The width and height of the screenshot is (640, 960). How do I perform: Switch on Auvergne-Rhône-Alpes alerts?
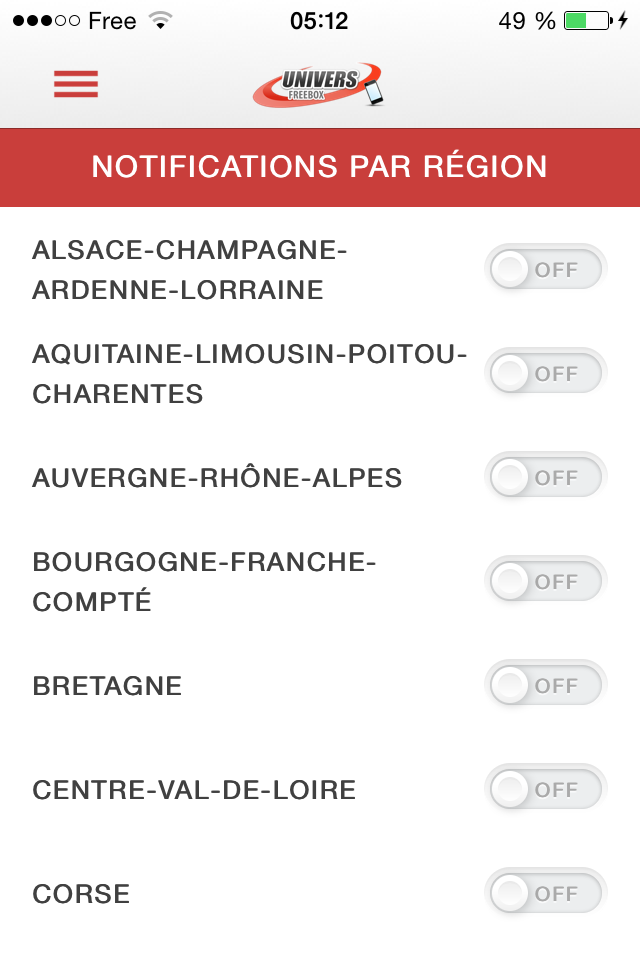(x=546, y=477)
